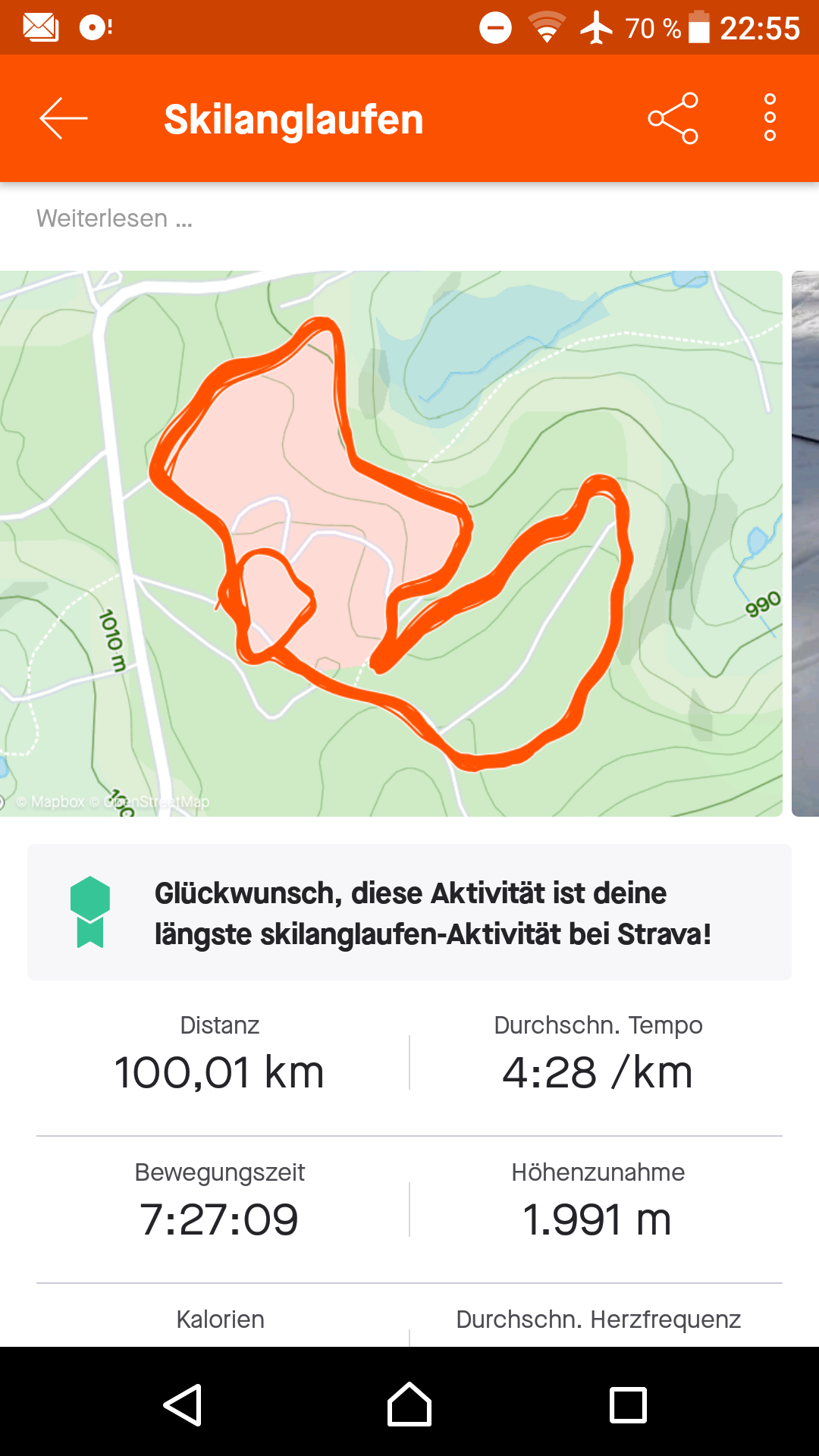819x1456 pixels.
Task: Open recent apps from navigation bar
Action: point(629,1404)
